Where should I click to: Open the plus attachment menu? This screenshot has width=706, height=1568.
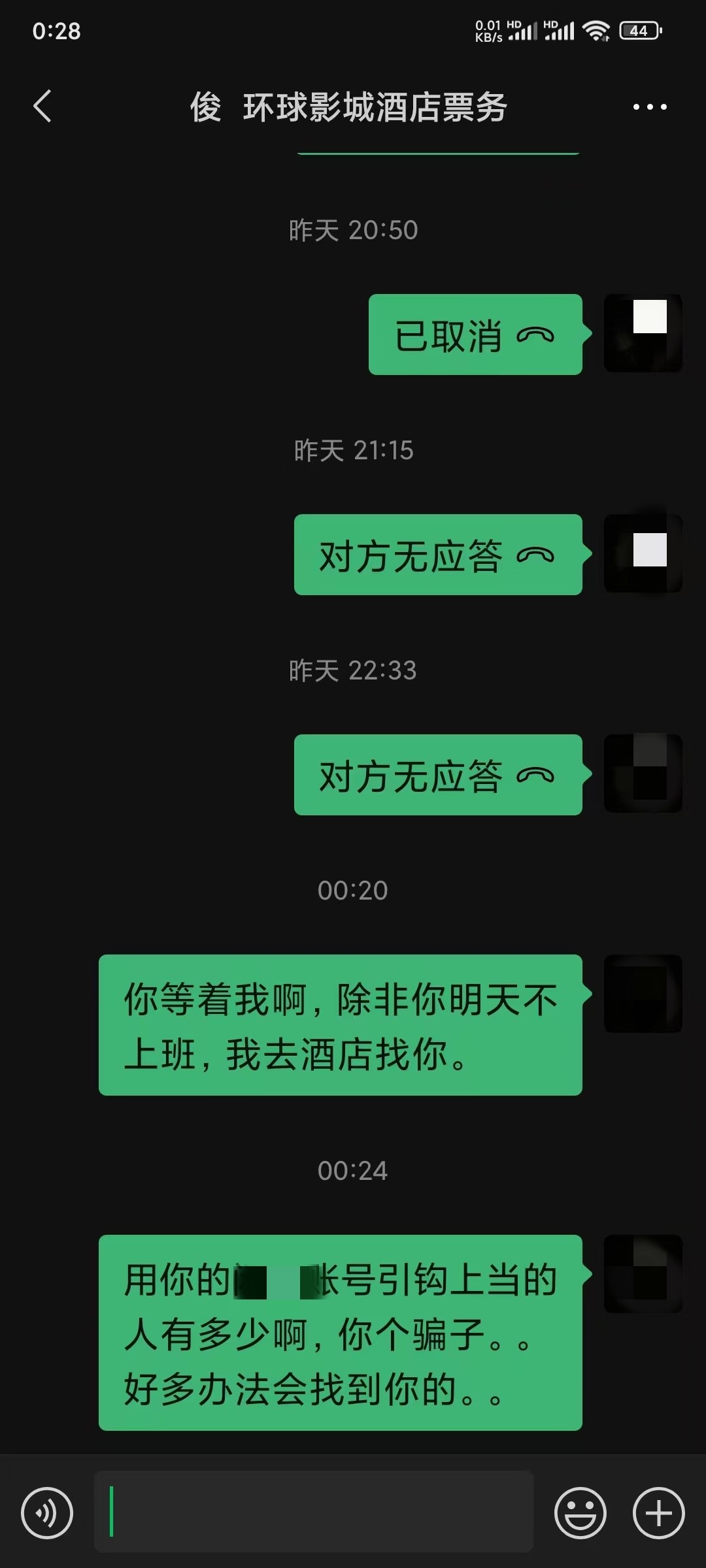click(x=658, y=1513)
